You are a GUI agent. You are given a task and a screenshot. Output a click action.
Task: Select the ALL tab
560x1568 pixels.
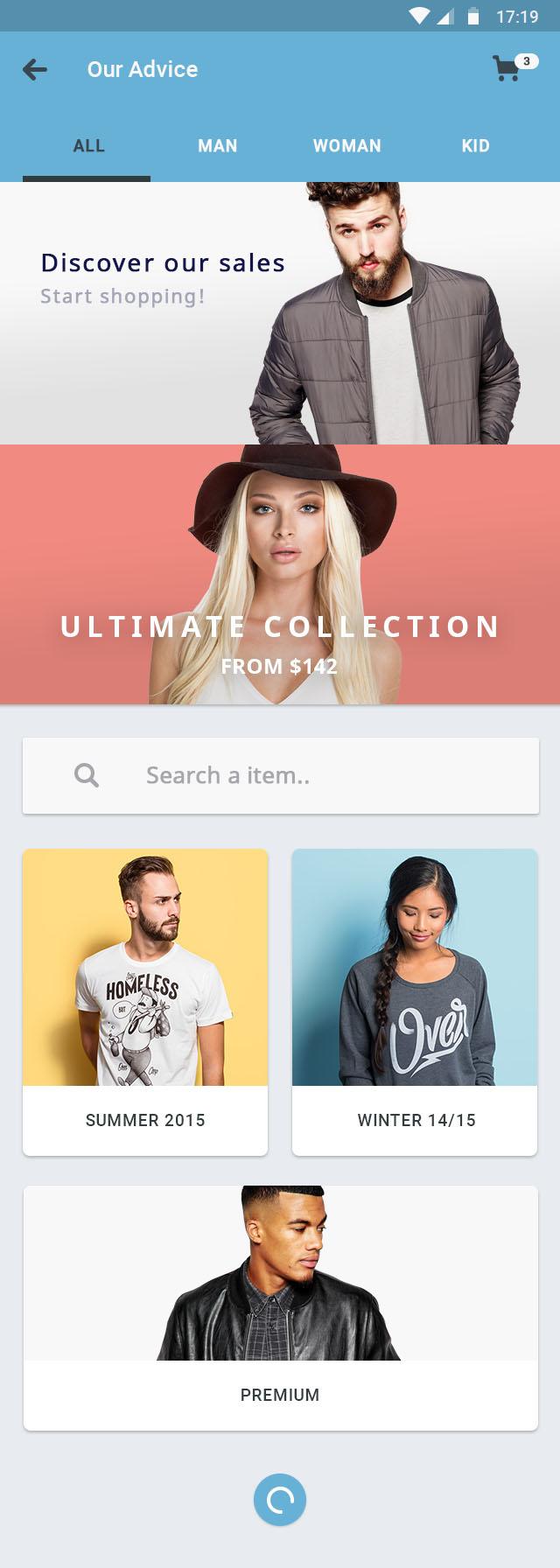(88, 146)
